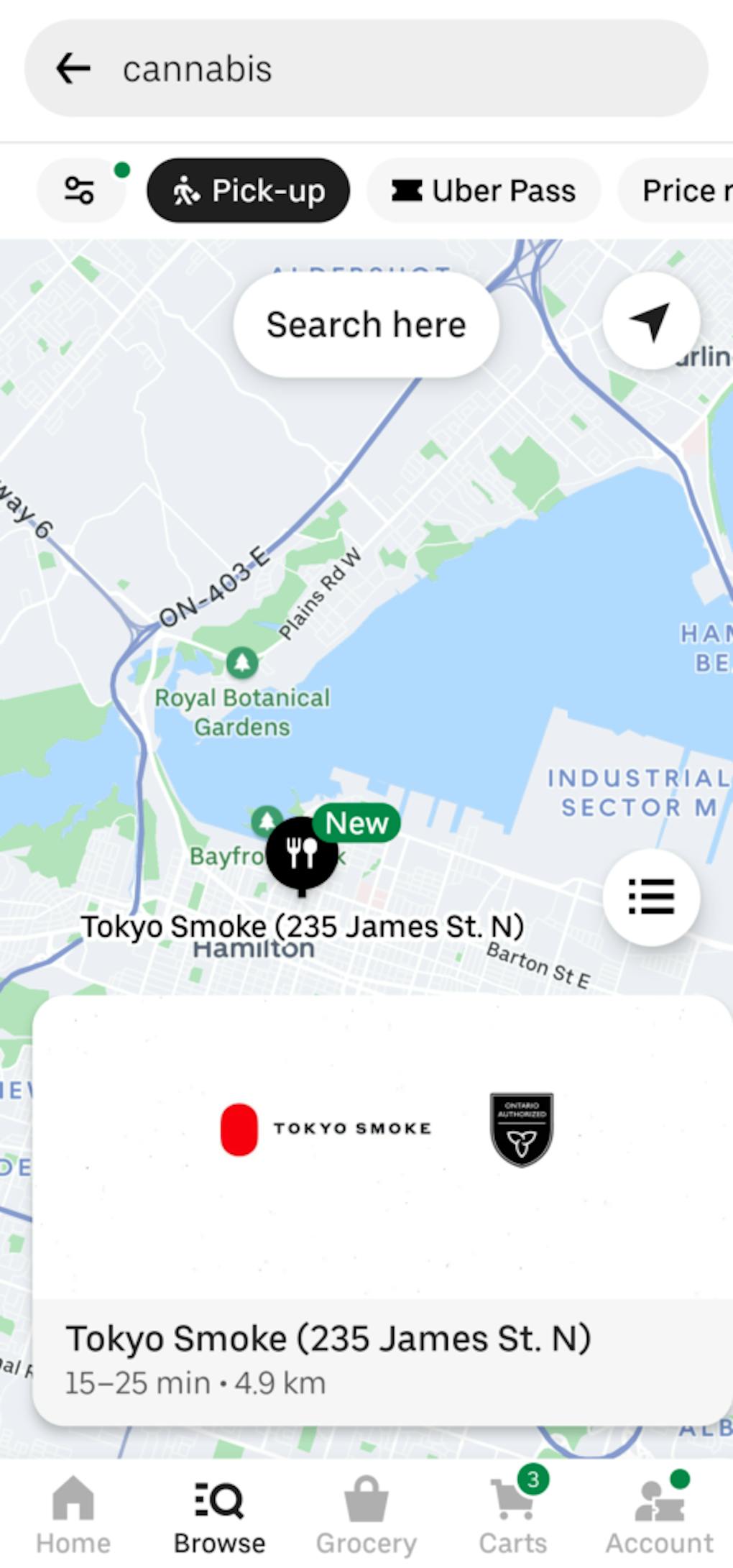733x1568 pixels.
Task: Open the filter settings icon
Action: 79,191
